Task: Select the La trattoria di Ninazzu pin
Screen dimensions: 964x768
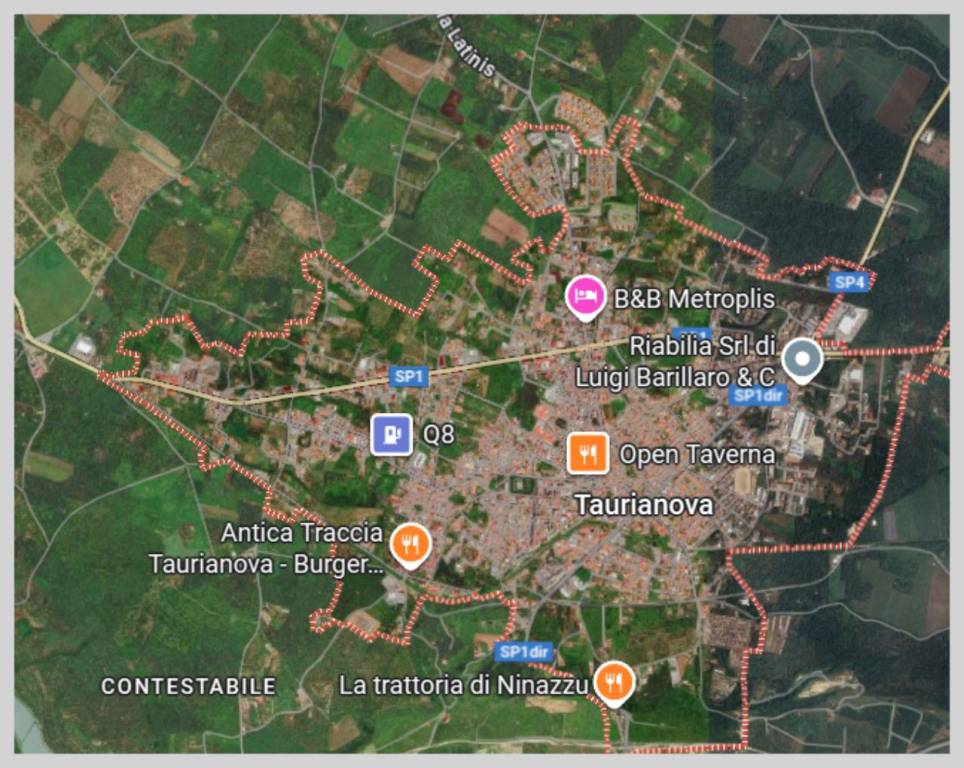Action: pos(613,682)
